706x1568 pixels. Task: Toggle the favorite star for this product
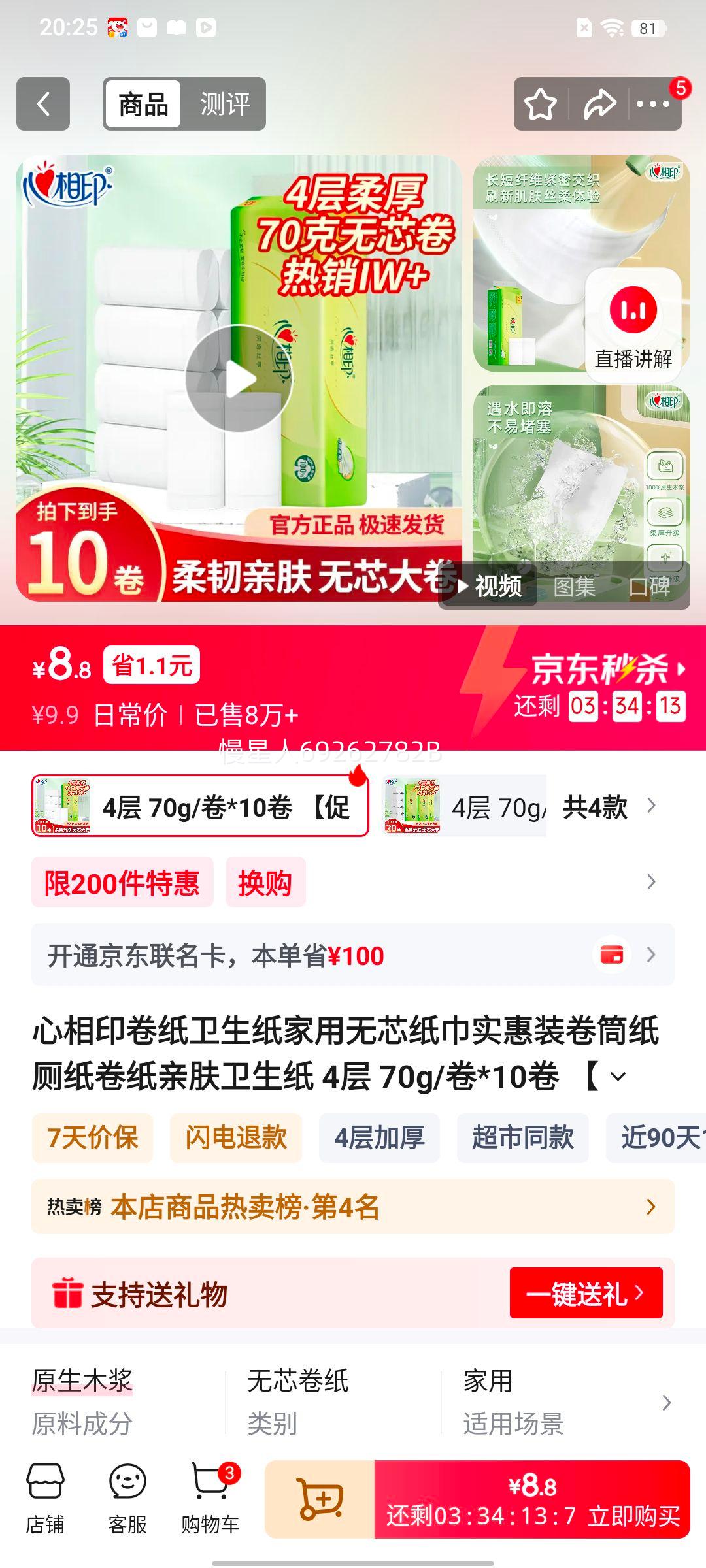pos(542,103)
